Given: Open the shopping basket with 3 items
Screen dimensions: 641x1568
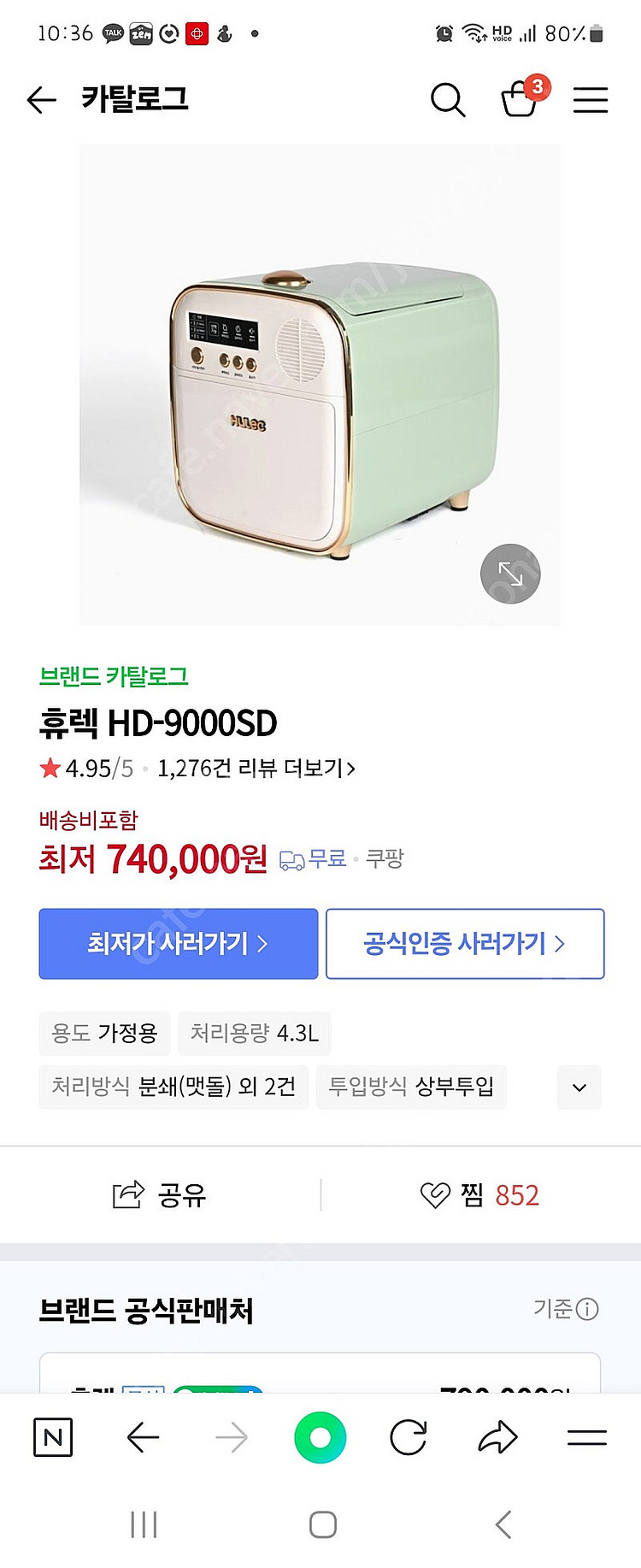Looking at the screenshot, I should 520,100.
